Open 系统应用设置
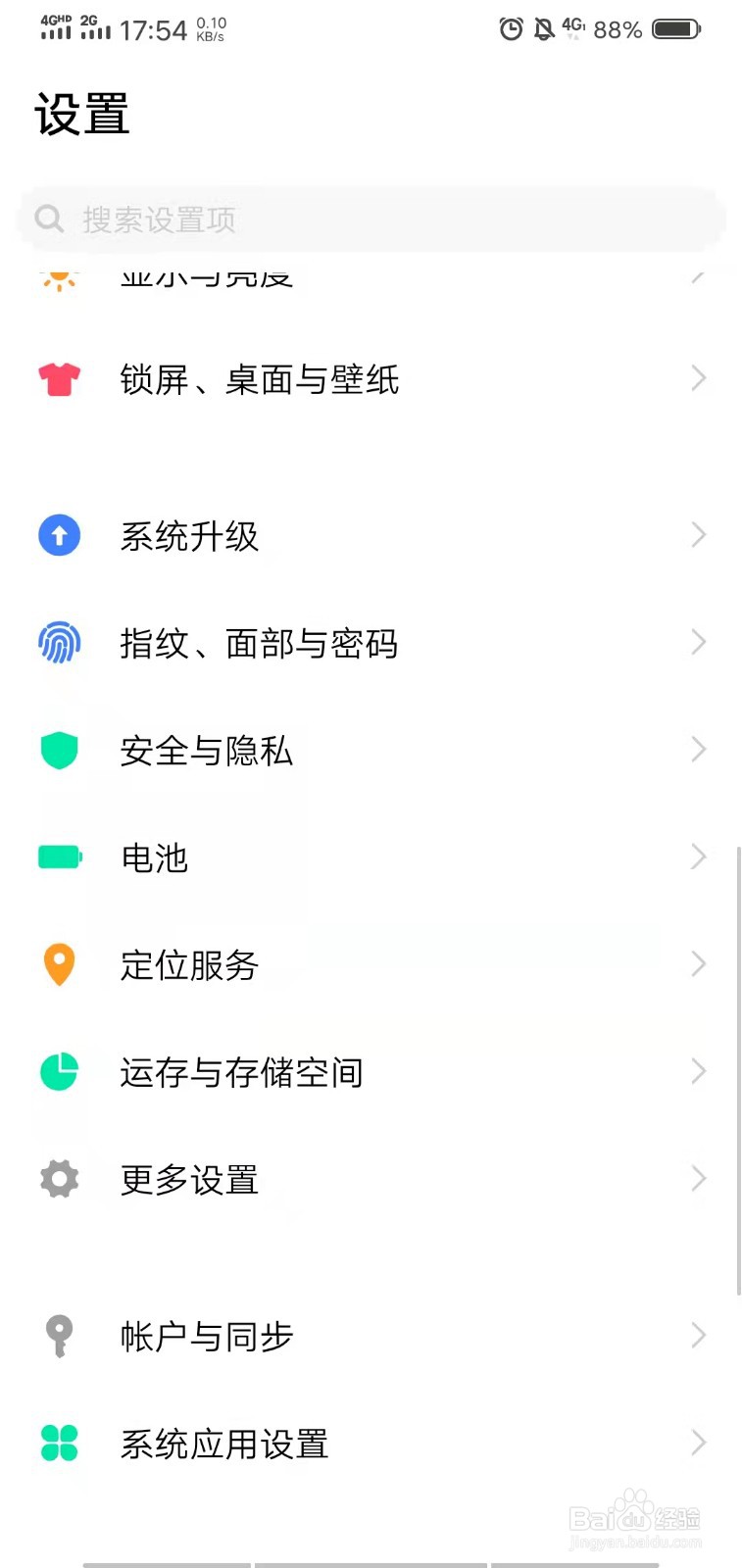The height and width of the screenshot is (1568, 742). click(x=371, y=1444)
